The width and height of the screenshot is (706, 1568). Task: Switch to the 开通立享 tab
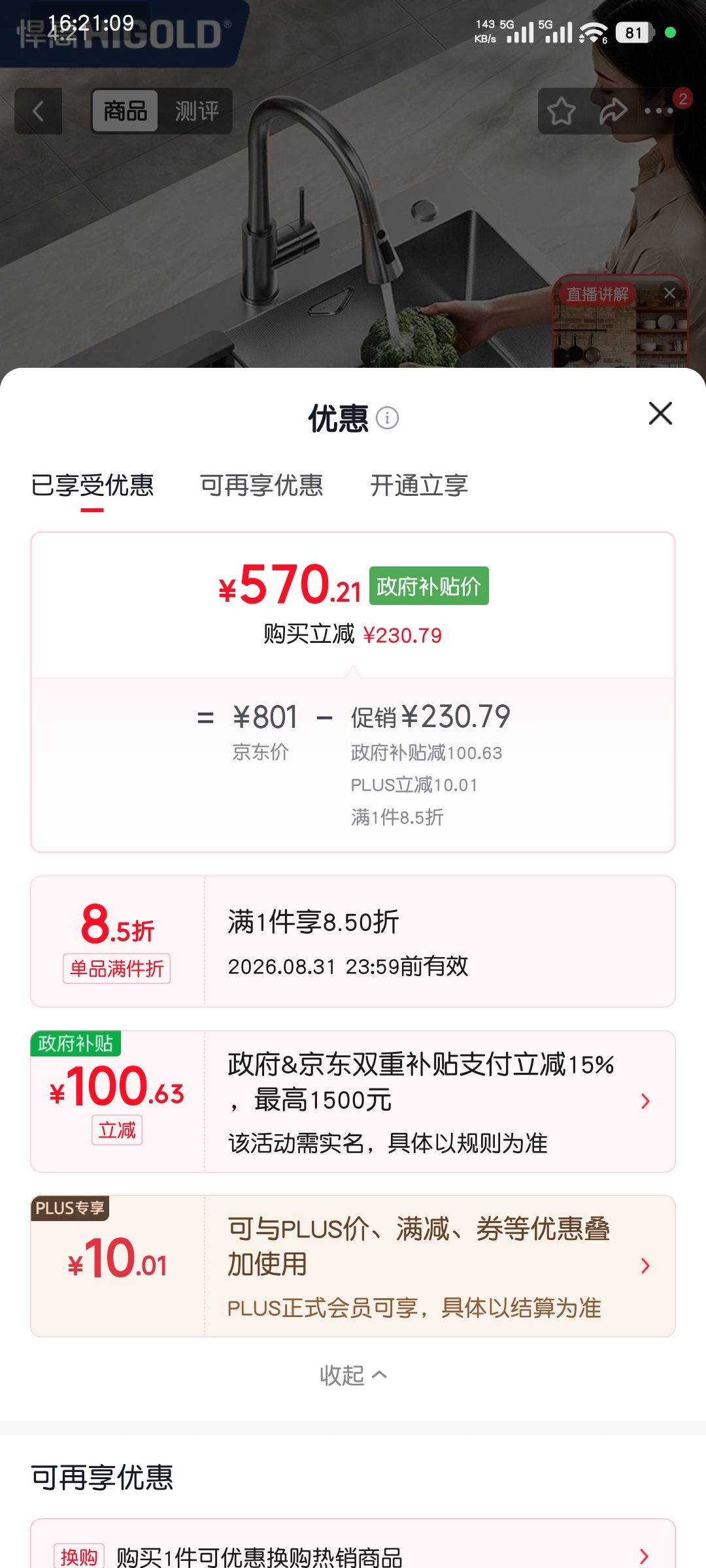[x=419, y=485]
